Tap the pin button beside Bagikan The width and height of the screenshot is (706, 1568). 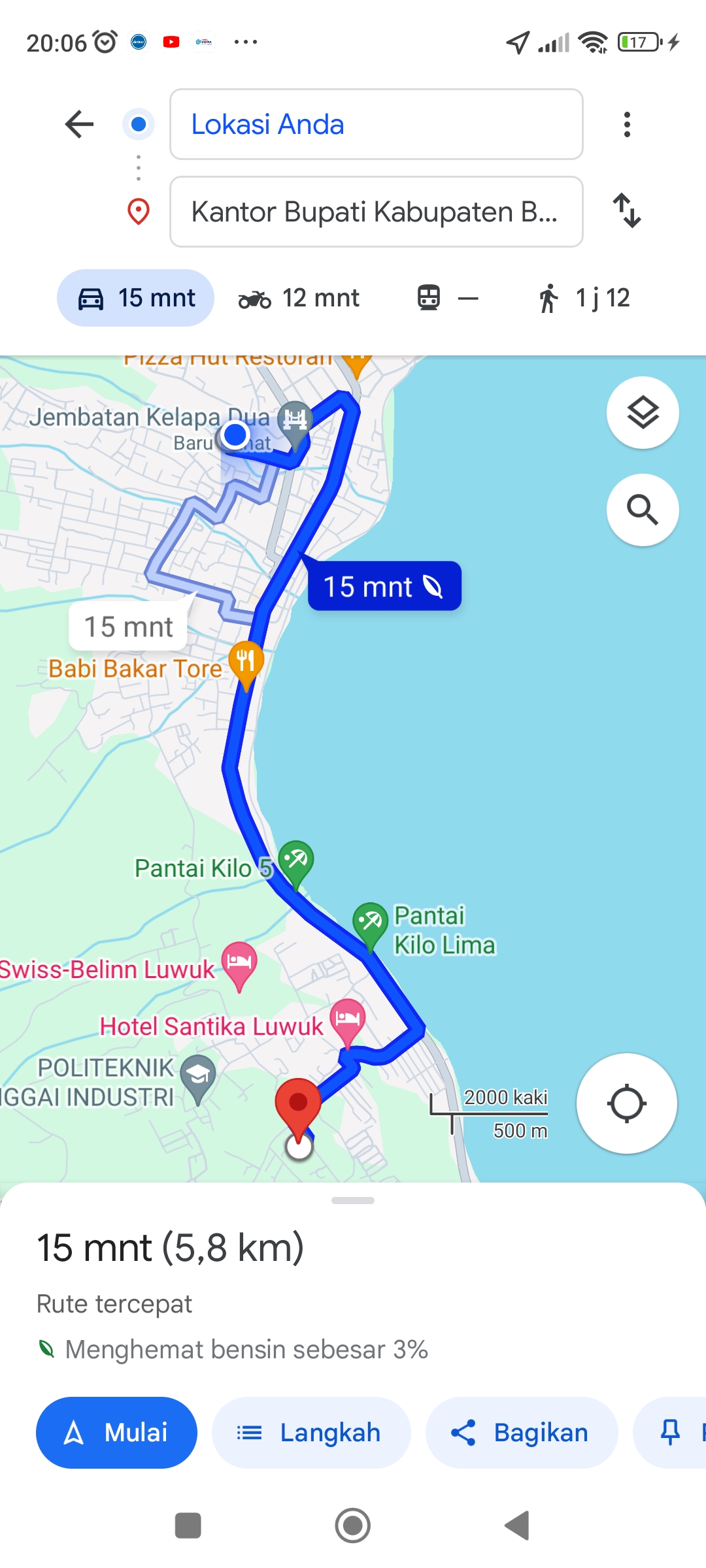click(671, 1433)
